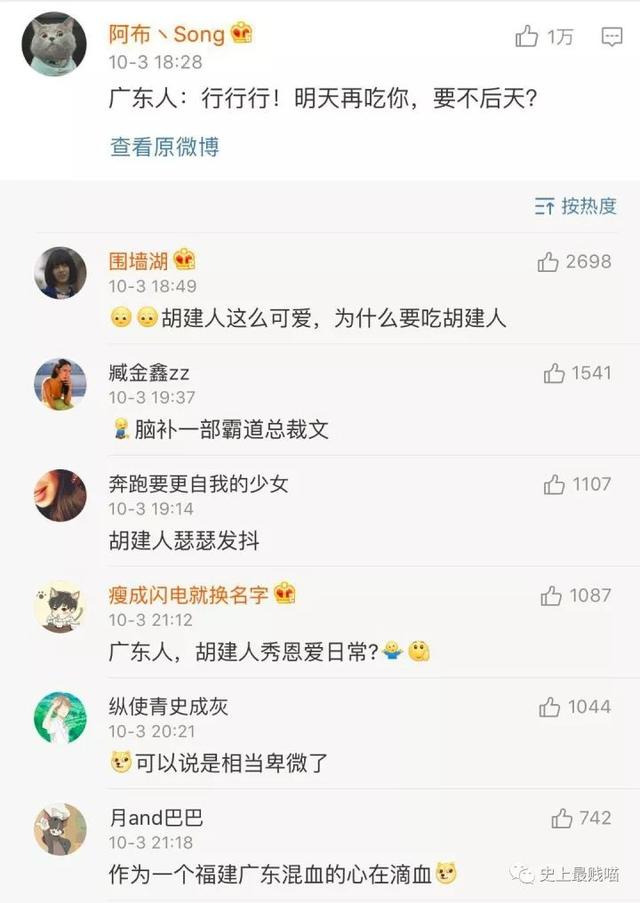Change the sort order via 按热度
The height and width of the screenshot is (903, 640).
[x=576, y=206]
